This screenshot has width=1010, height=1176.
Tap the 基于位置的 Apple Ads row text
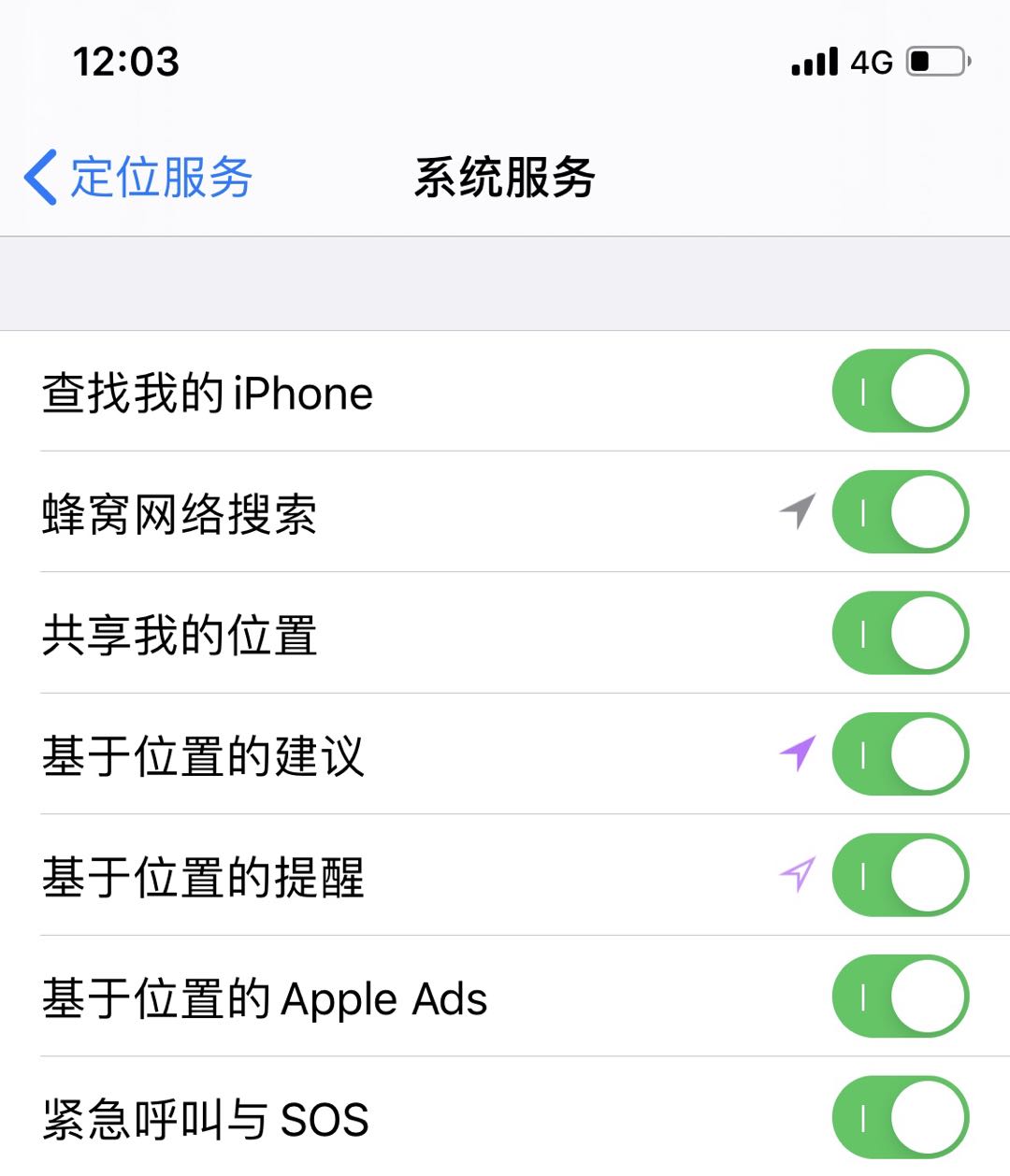263,997
